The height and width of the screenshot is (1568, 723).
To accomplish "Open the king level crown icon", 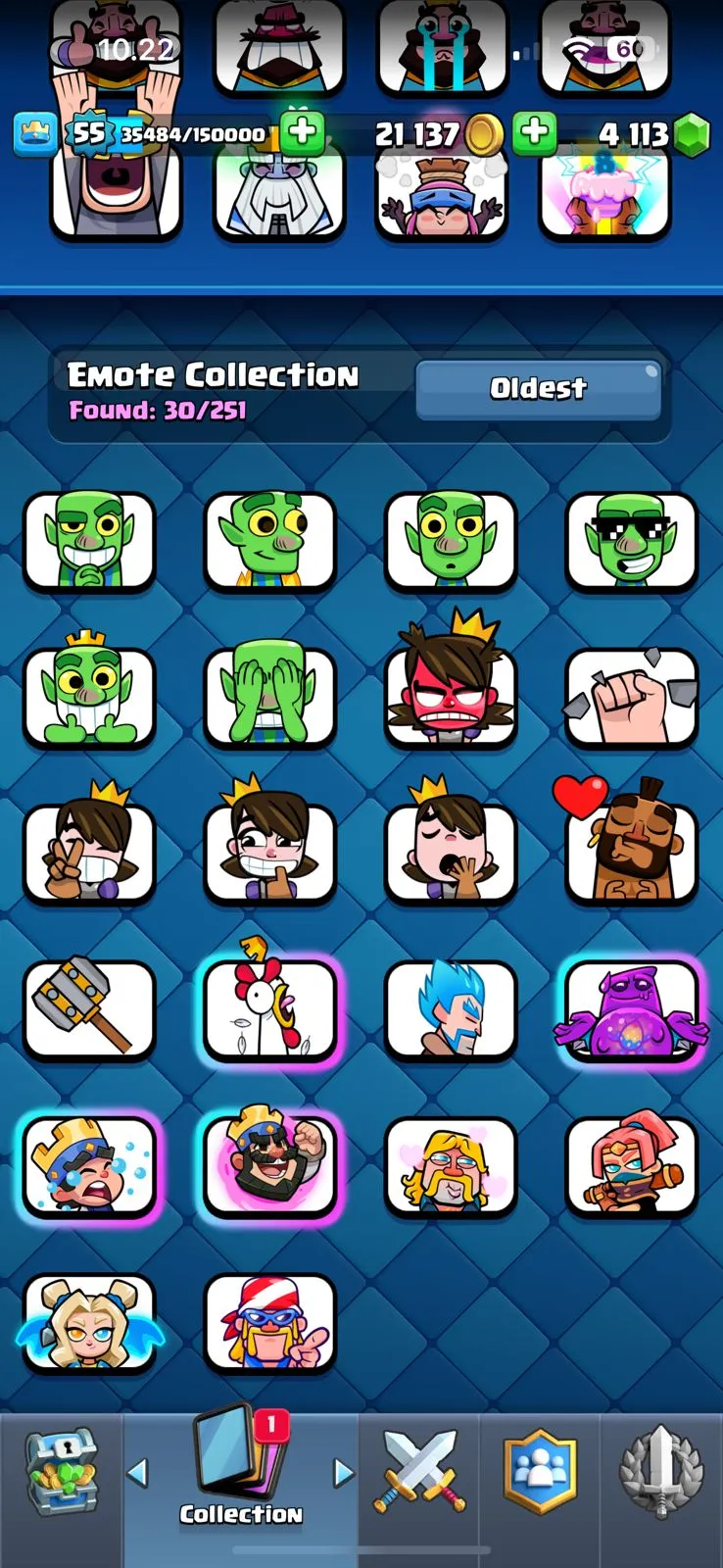I will tap(35, 134).
